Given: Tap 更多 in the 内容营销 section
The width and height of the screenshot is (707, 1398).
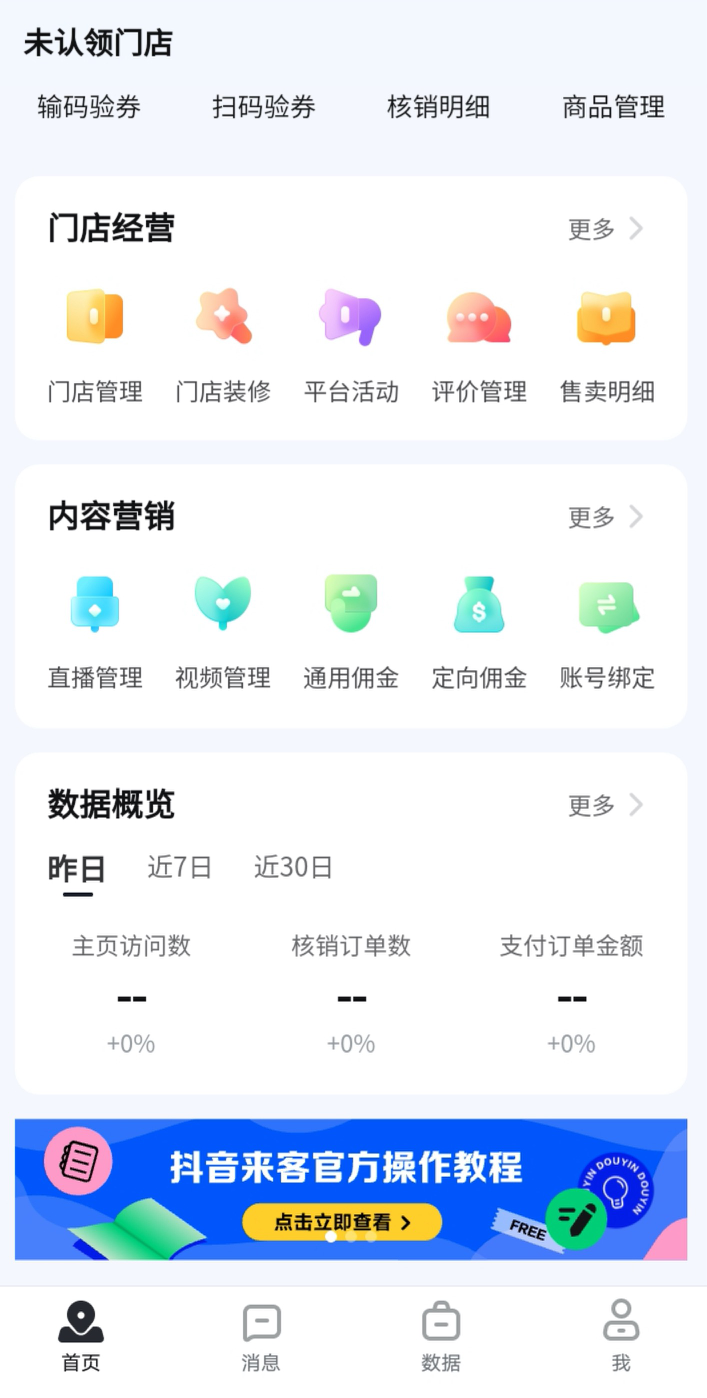Looking at the screenshot, I should pos(605,517).
